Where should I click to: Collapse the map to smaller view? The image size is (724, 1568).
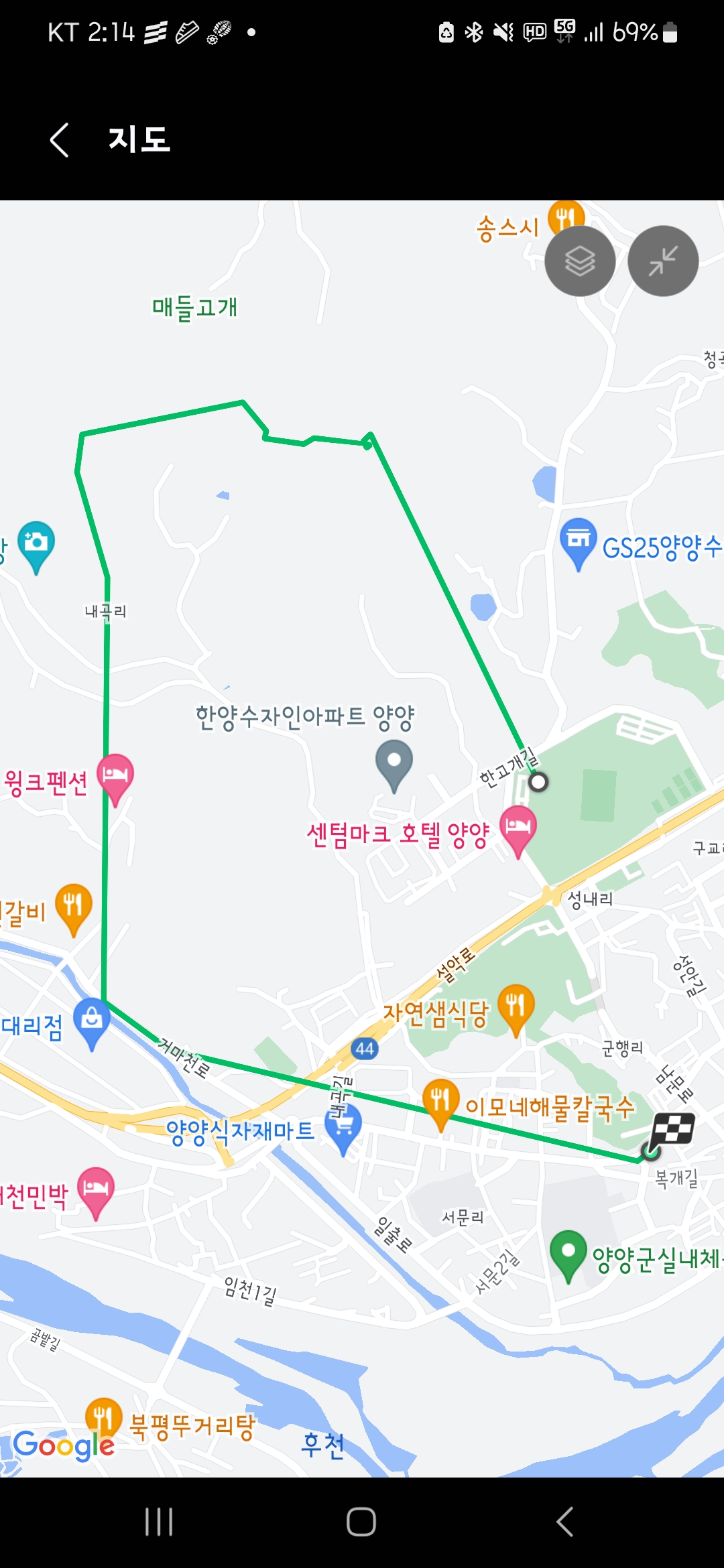(x=663, y=261)
